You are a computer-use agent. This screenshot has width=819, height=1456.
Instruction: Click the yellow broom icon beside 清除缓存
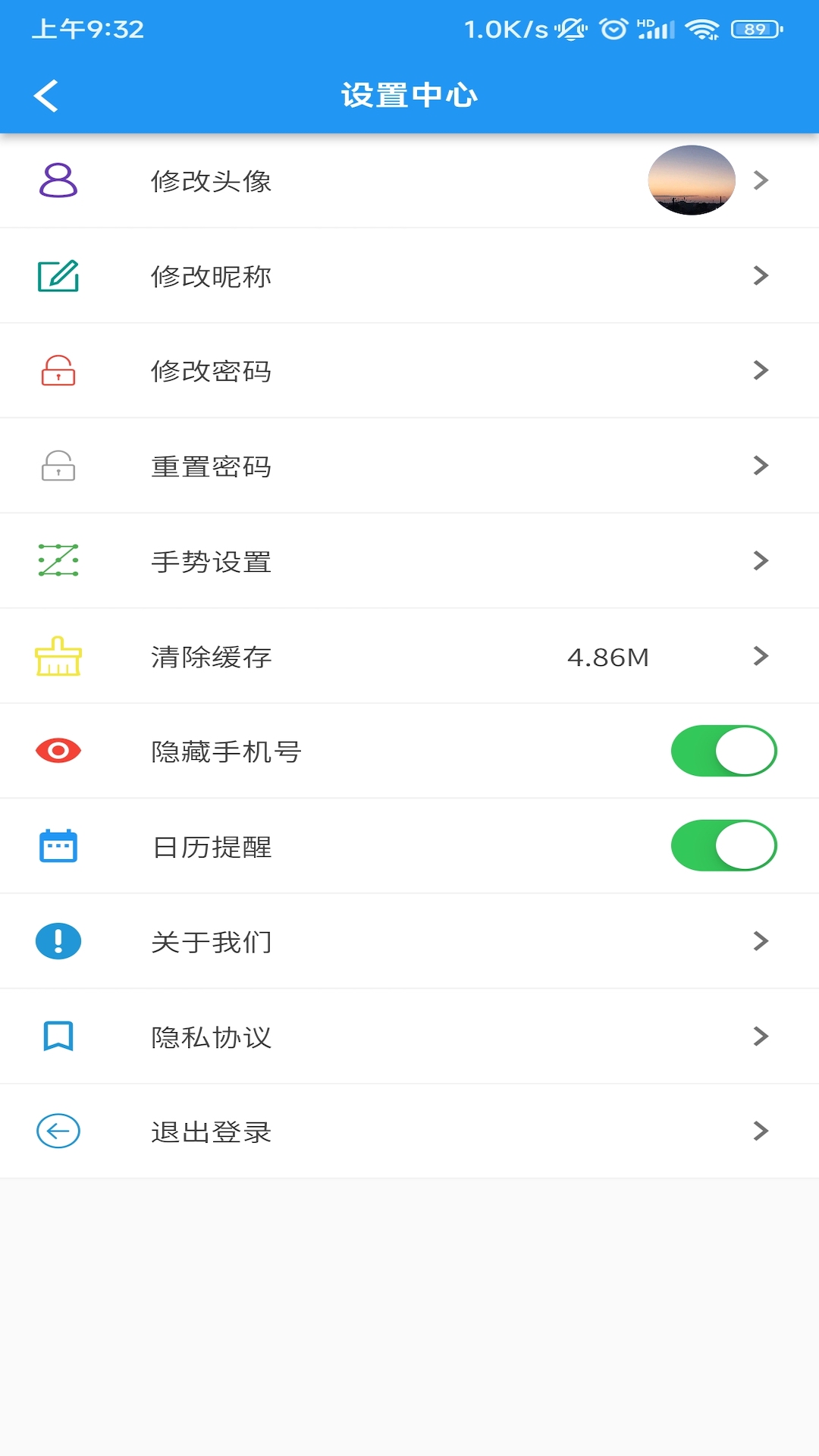[x=57, y=657]
